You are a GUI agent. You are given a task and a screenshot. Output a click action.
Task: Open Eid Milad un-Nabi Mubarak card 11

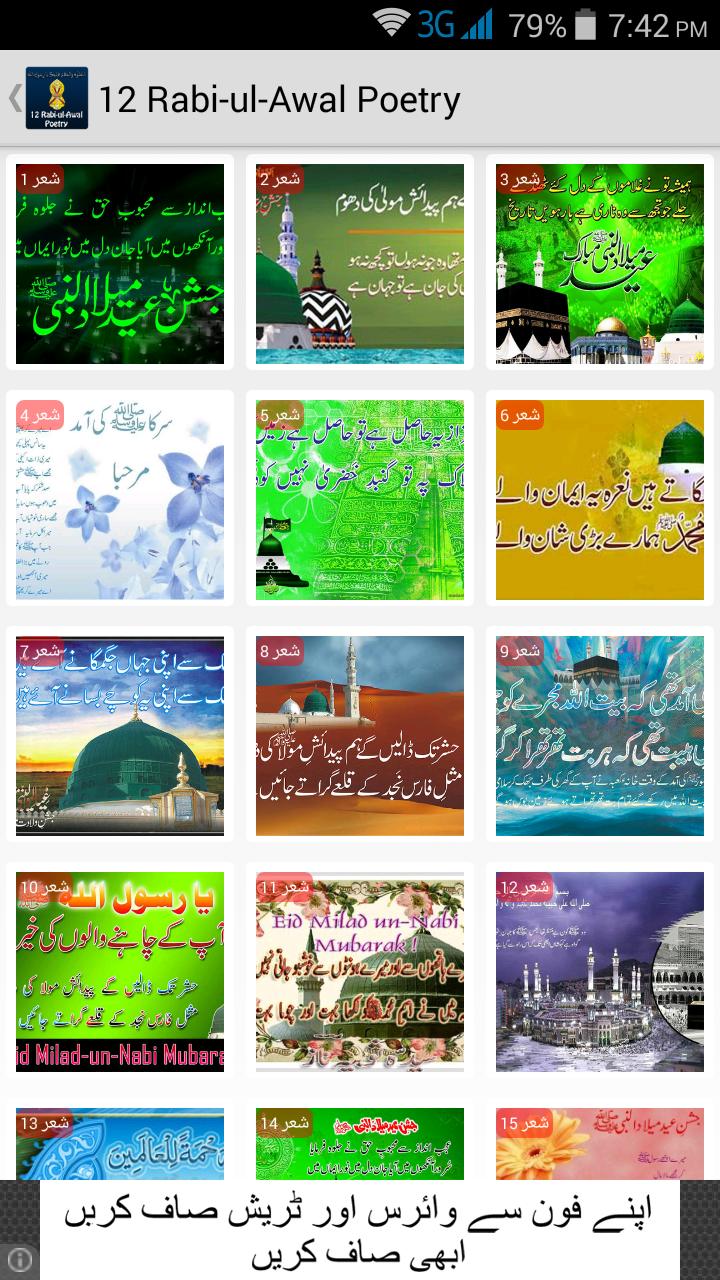click(x=360, y=971)
